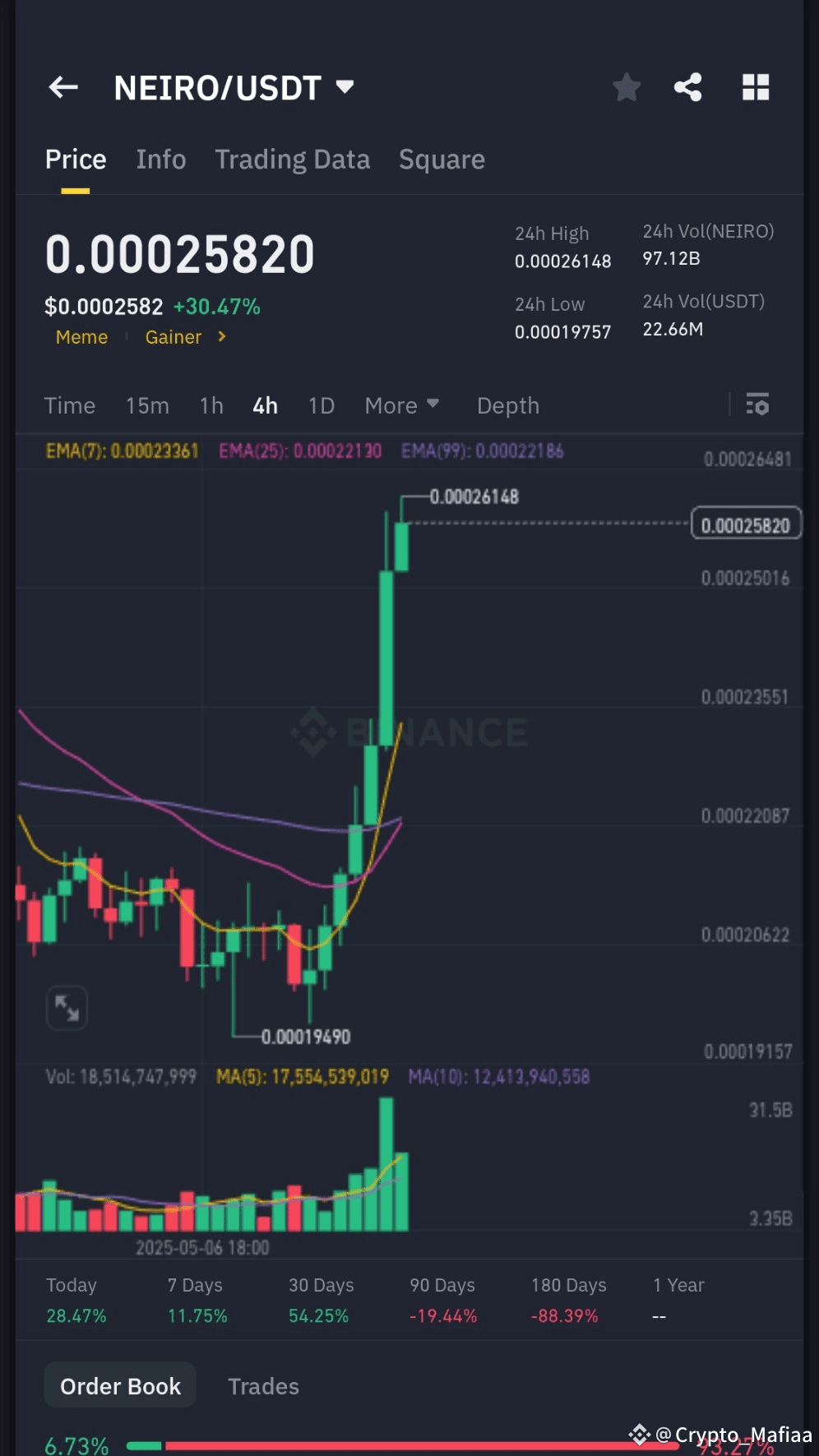Select the Order Book tab
This screenshot has width=819, height=1456.
pos(120,1386)
